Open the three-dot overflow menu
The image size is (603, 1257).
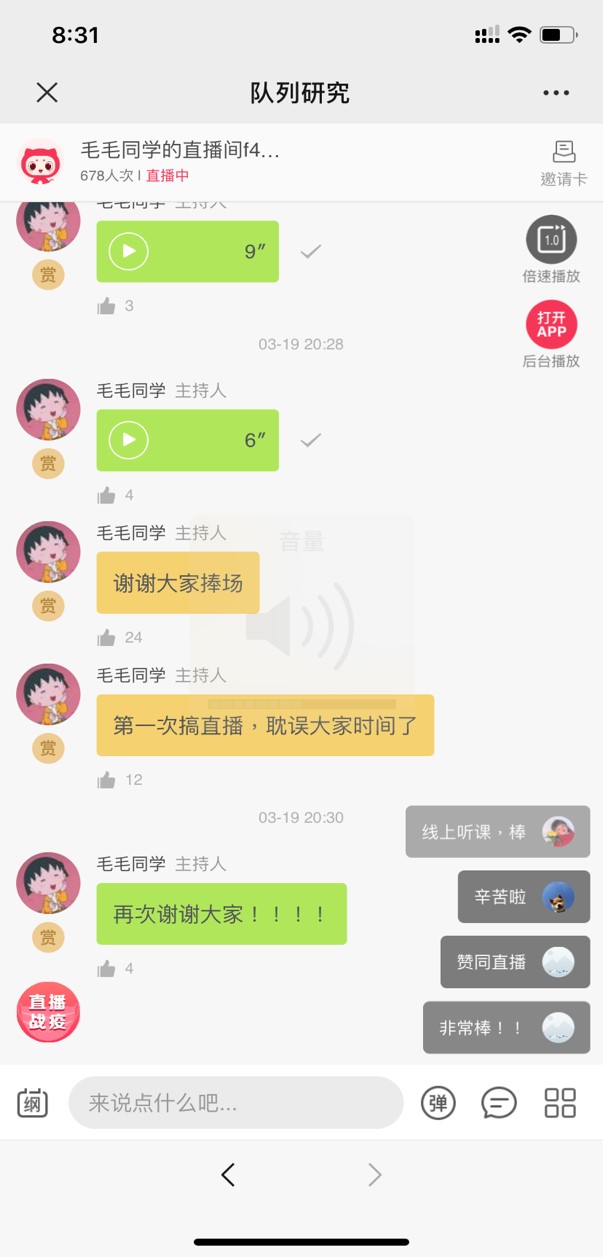click(x=556, y=93)
